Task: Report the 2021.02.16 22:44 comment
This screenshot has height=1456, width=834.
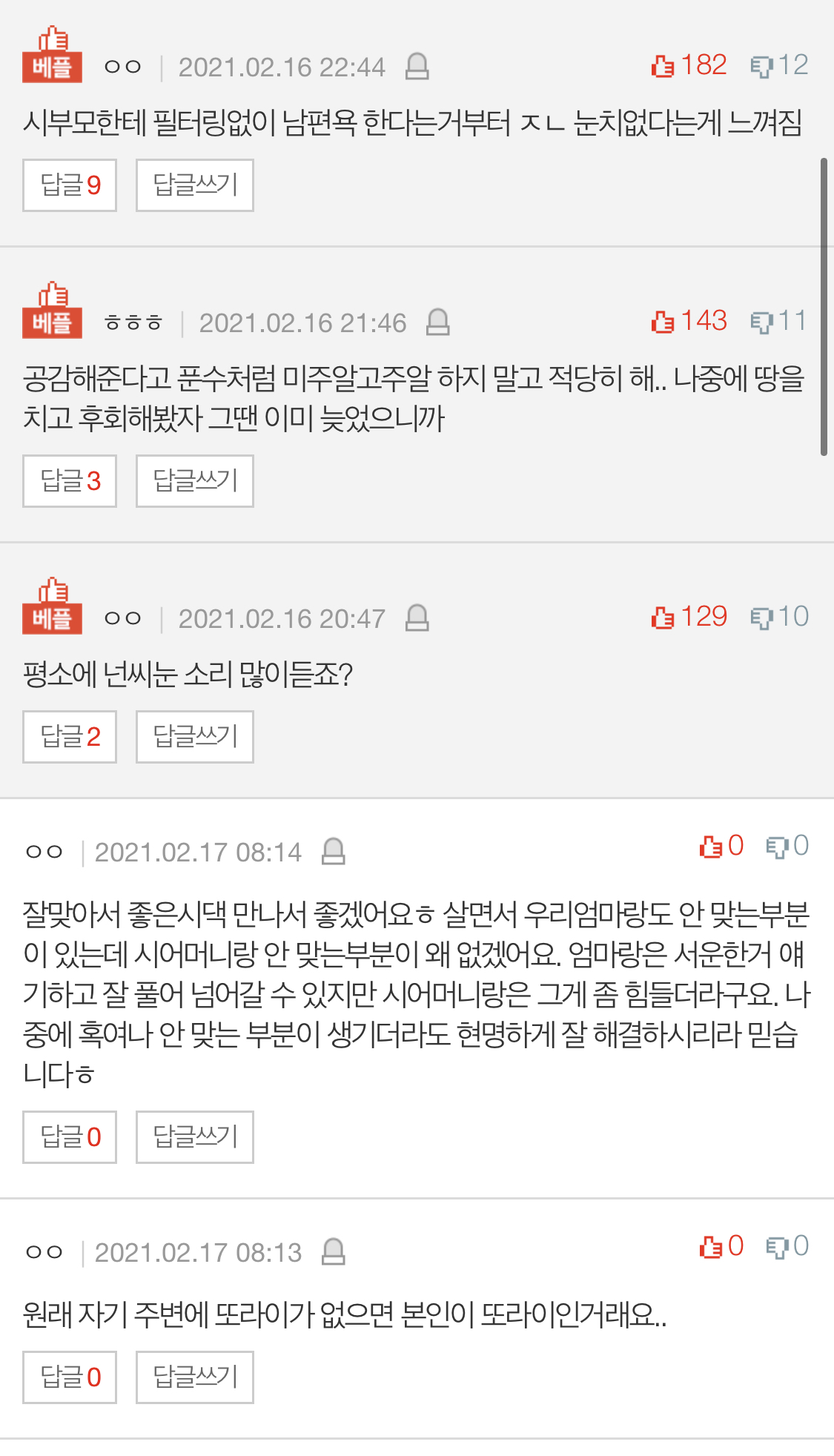Action: pos(417,67)
